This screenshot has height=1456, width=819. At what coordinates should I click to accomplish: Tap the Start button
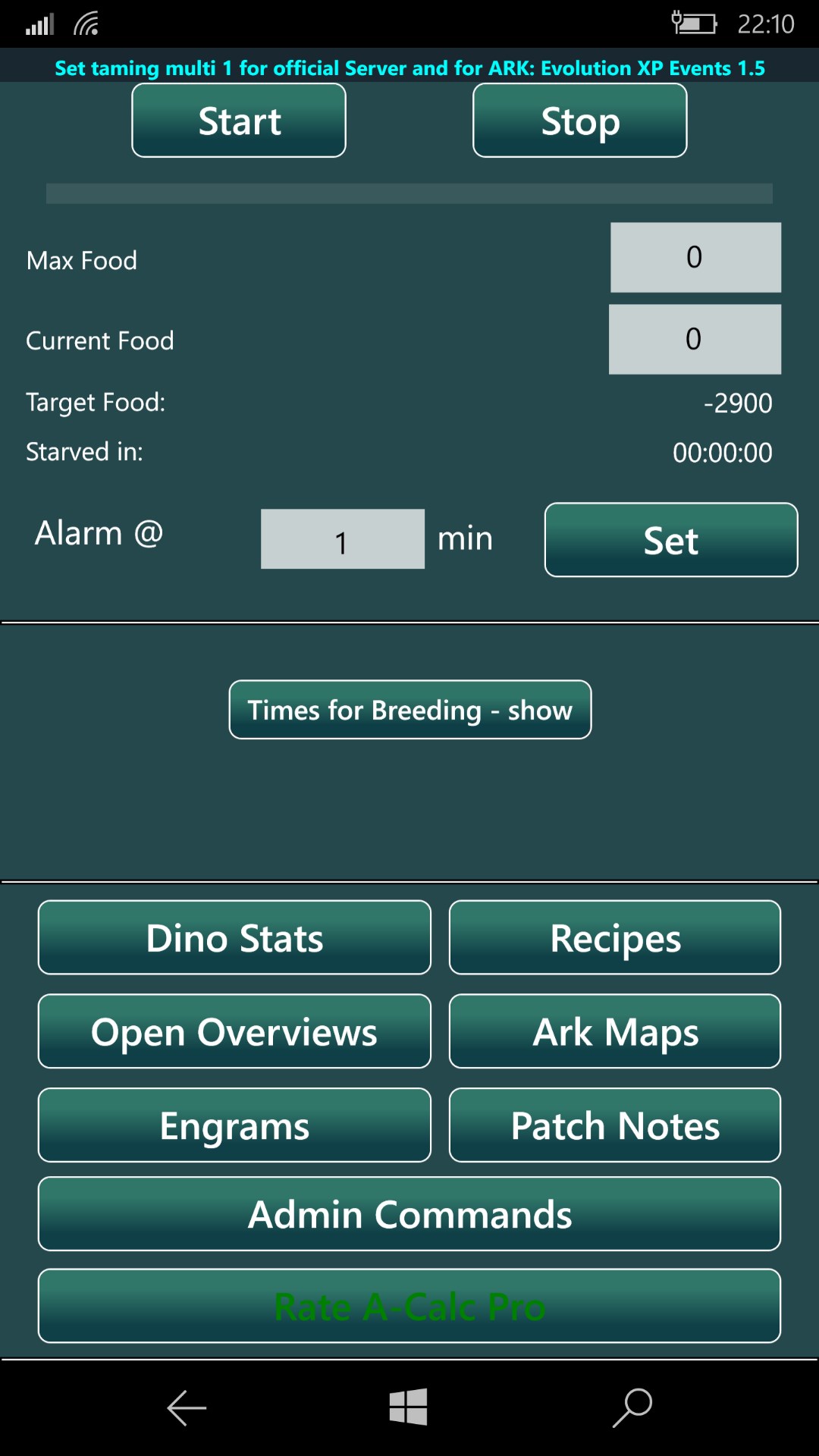coord(239,121)
